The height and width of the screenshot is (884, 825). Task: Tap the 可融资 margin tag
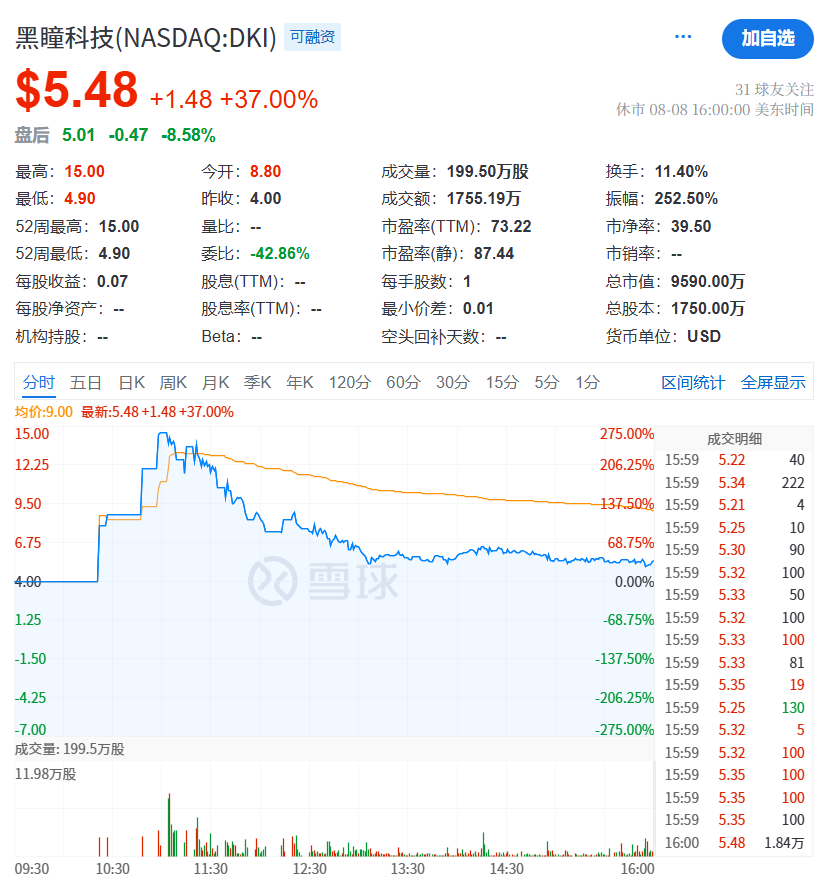tap(312, 37)
